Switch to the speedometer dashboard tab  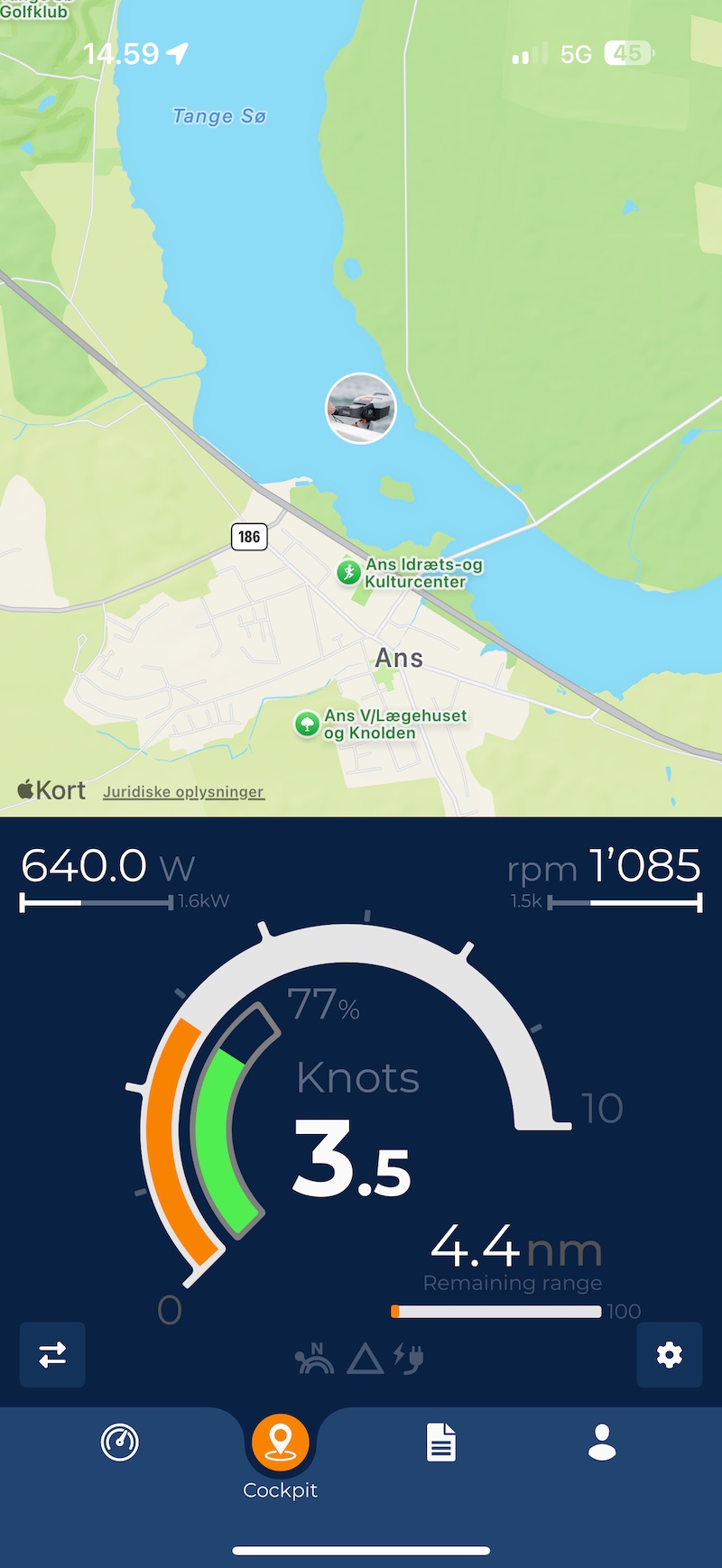pos(120,1443)
